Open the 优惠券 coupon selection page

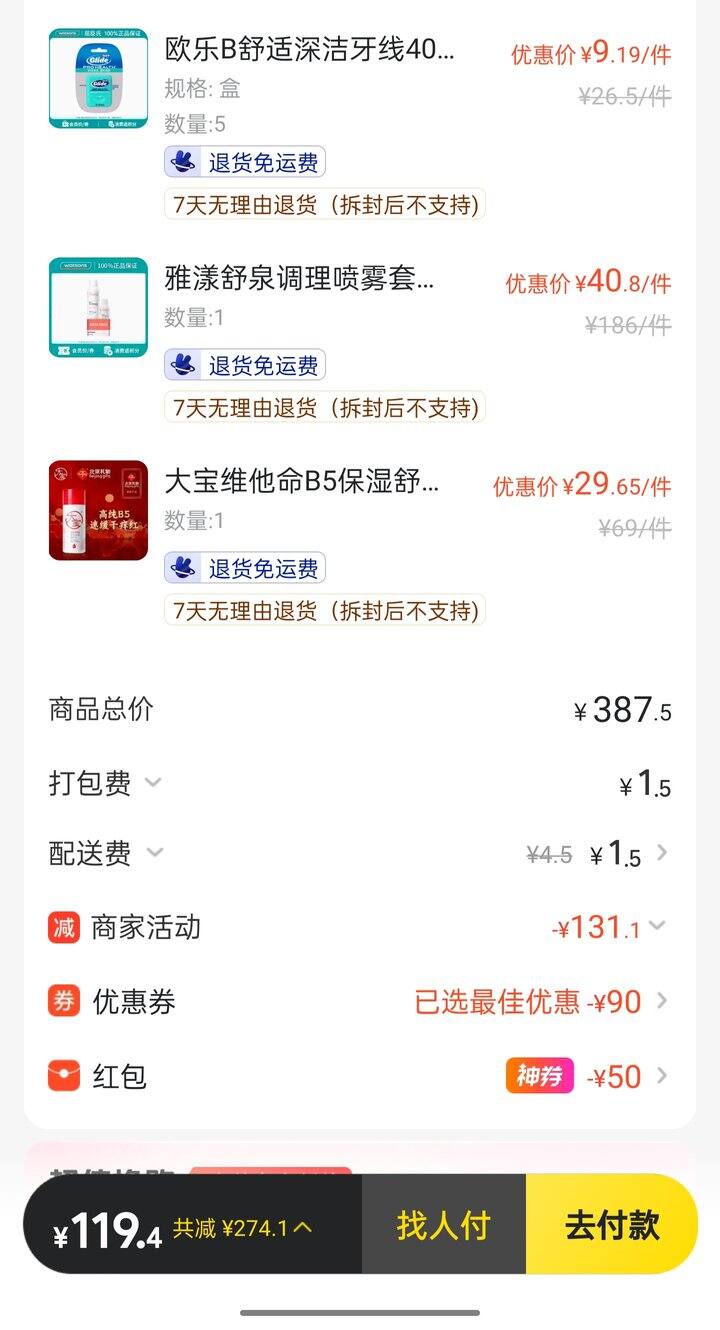[x=661, y=1001]
